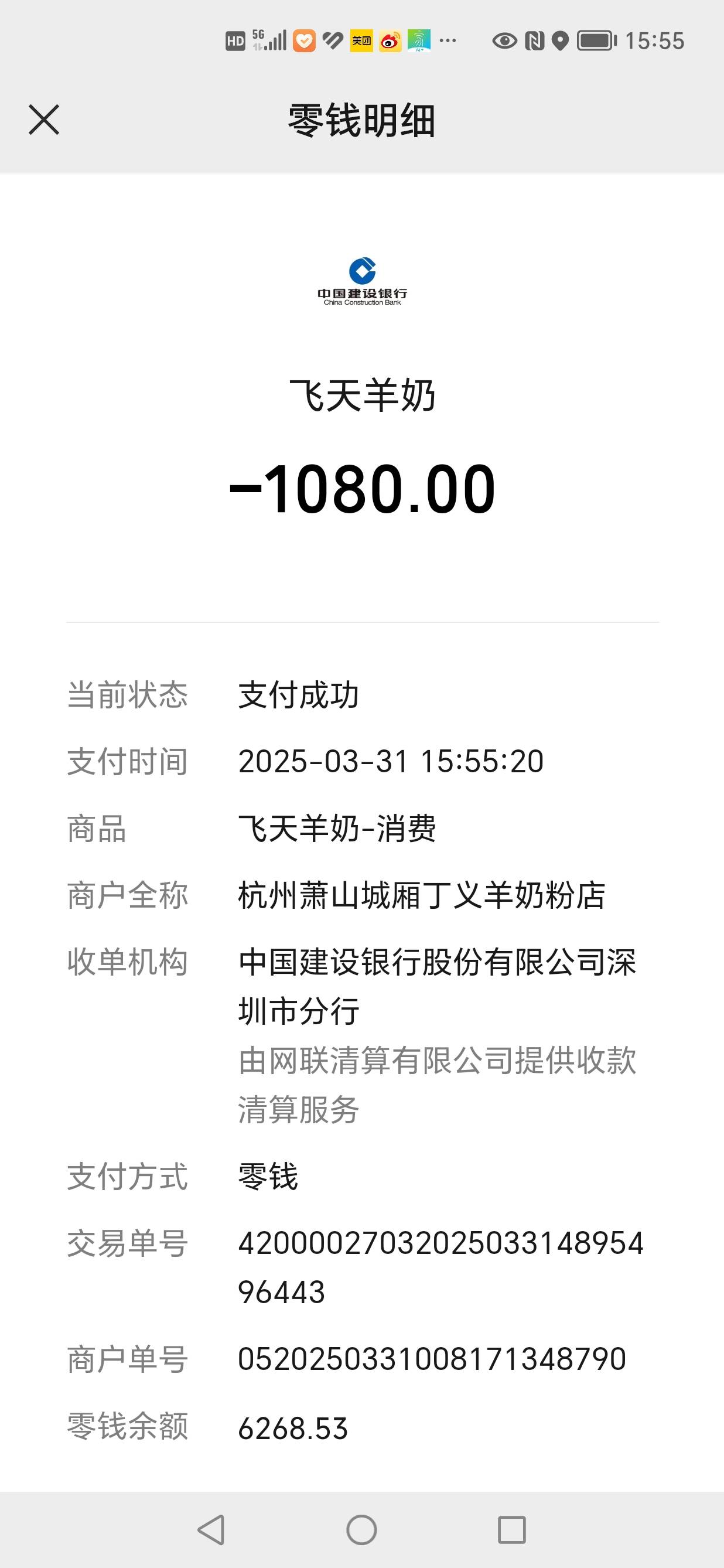Image resolution: width=724 pixels, height=1568 pixels.
Task: Open the recent apps view
Action: 512,1530
